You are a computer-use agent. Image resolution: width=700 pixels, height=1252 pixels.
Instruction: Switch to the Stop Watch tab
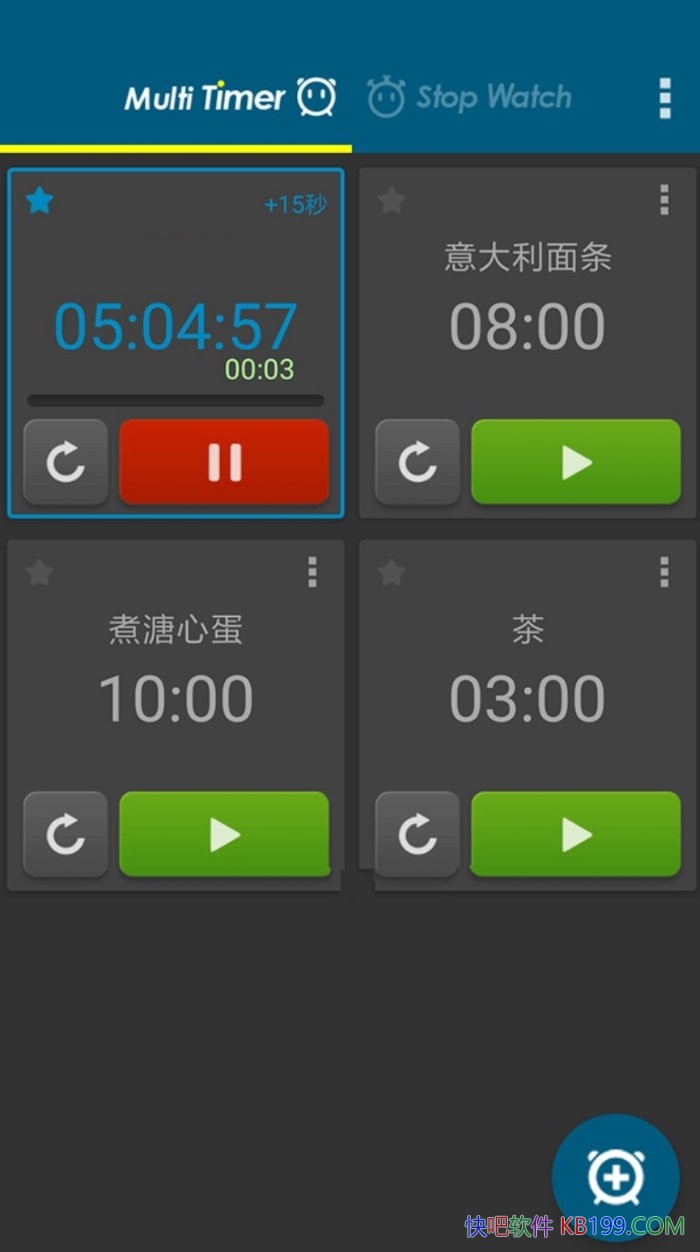coord(470,97)
